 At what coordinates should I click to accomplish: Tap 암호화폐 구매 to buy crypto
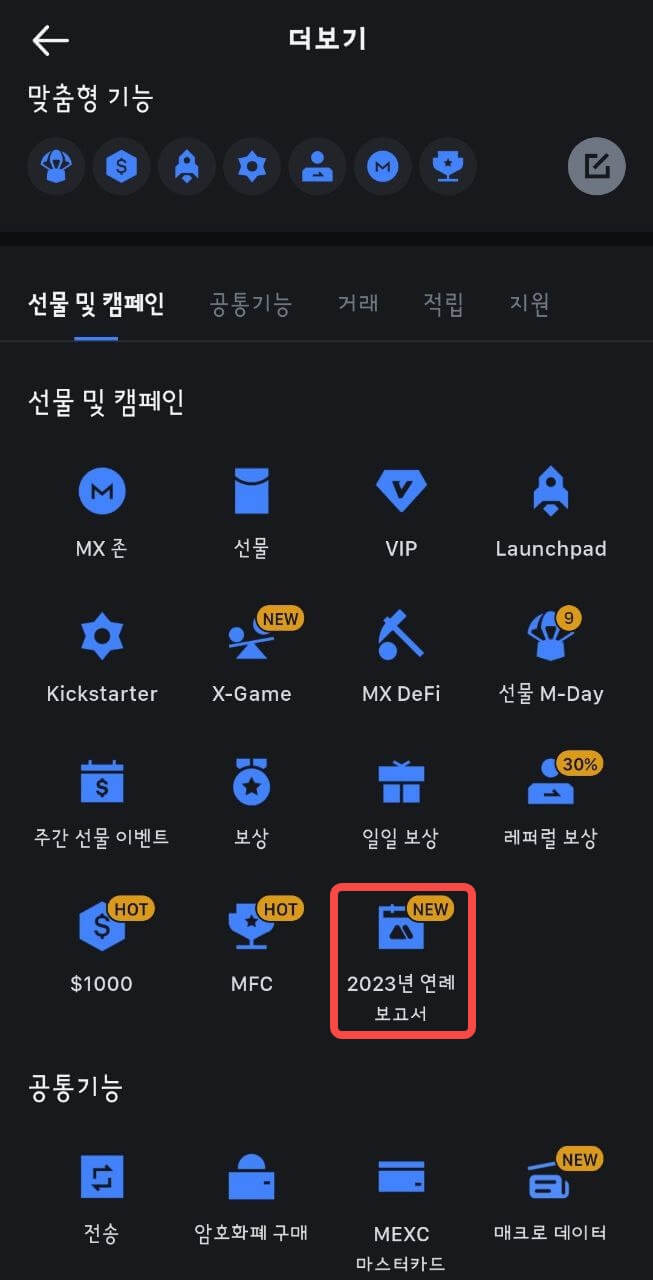[251, 1195]
